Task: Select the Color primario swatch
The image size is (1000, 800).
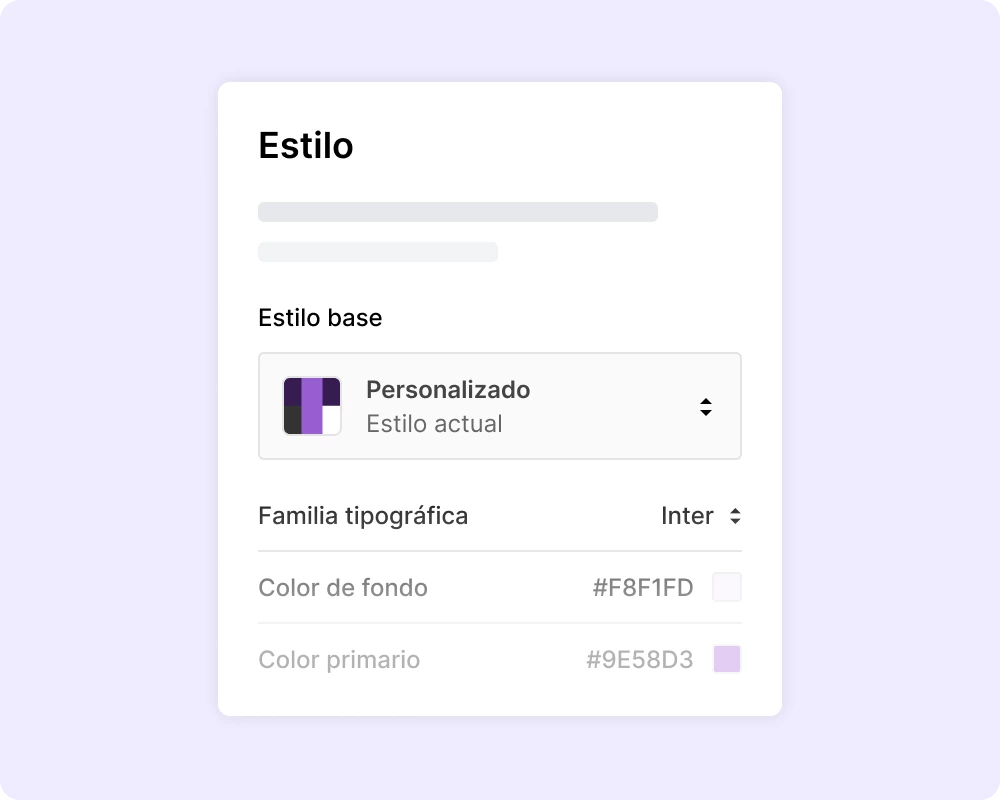Action: point(727,660)
